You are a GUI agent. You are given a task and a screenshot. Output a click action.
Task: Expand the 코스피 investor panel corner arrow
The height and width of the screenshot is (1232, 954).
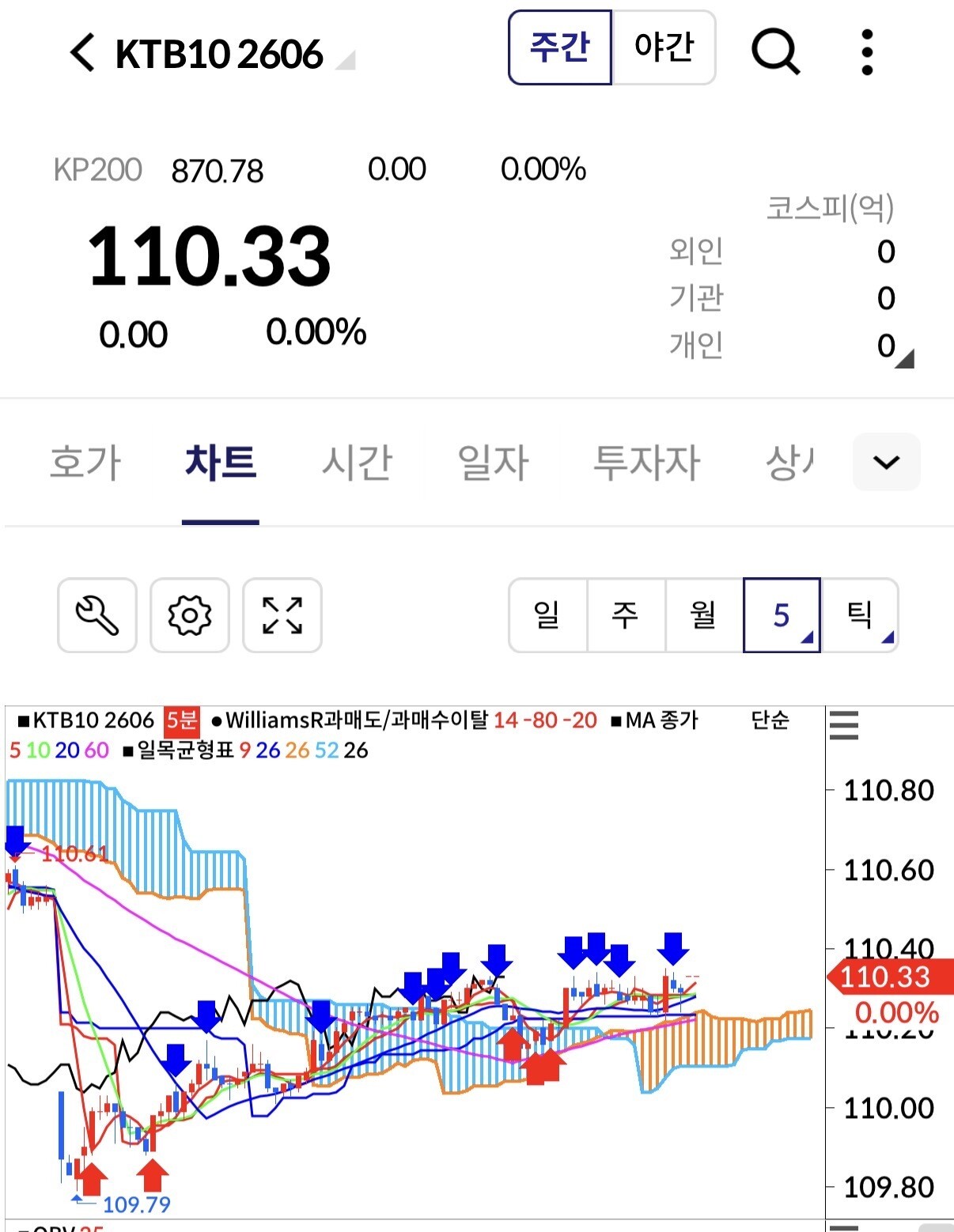904,359
